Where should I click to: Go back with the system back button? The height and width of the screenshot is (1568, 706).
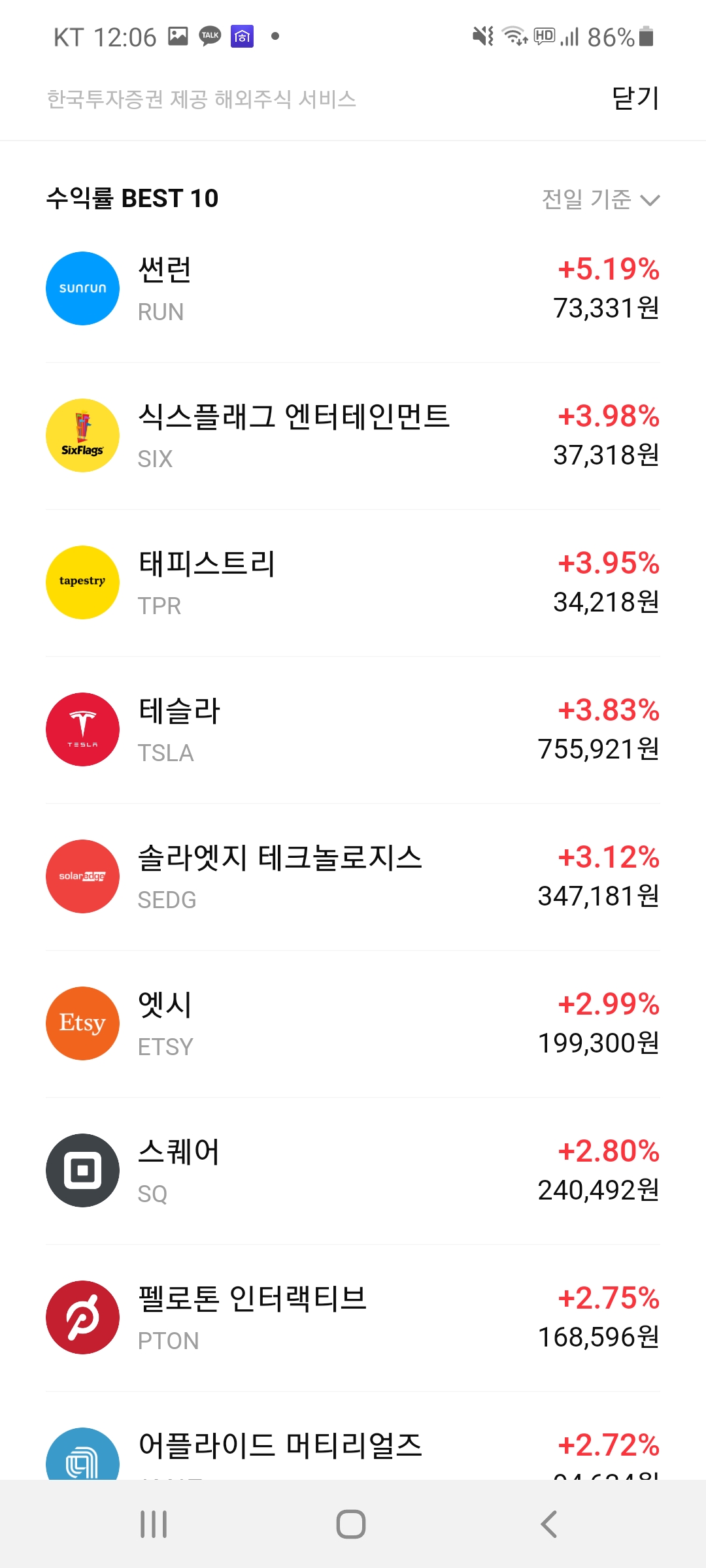pyautogui.click(x=549, y=1524)
